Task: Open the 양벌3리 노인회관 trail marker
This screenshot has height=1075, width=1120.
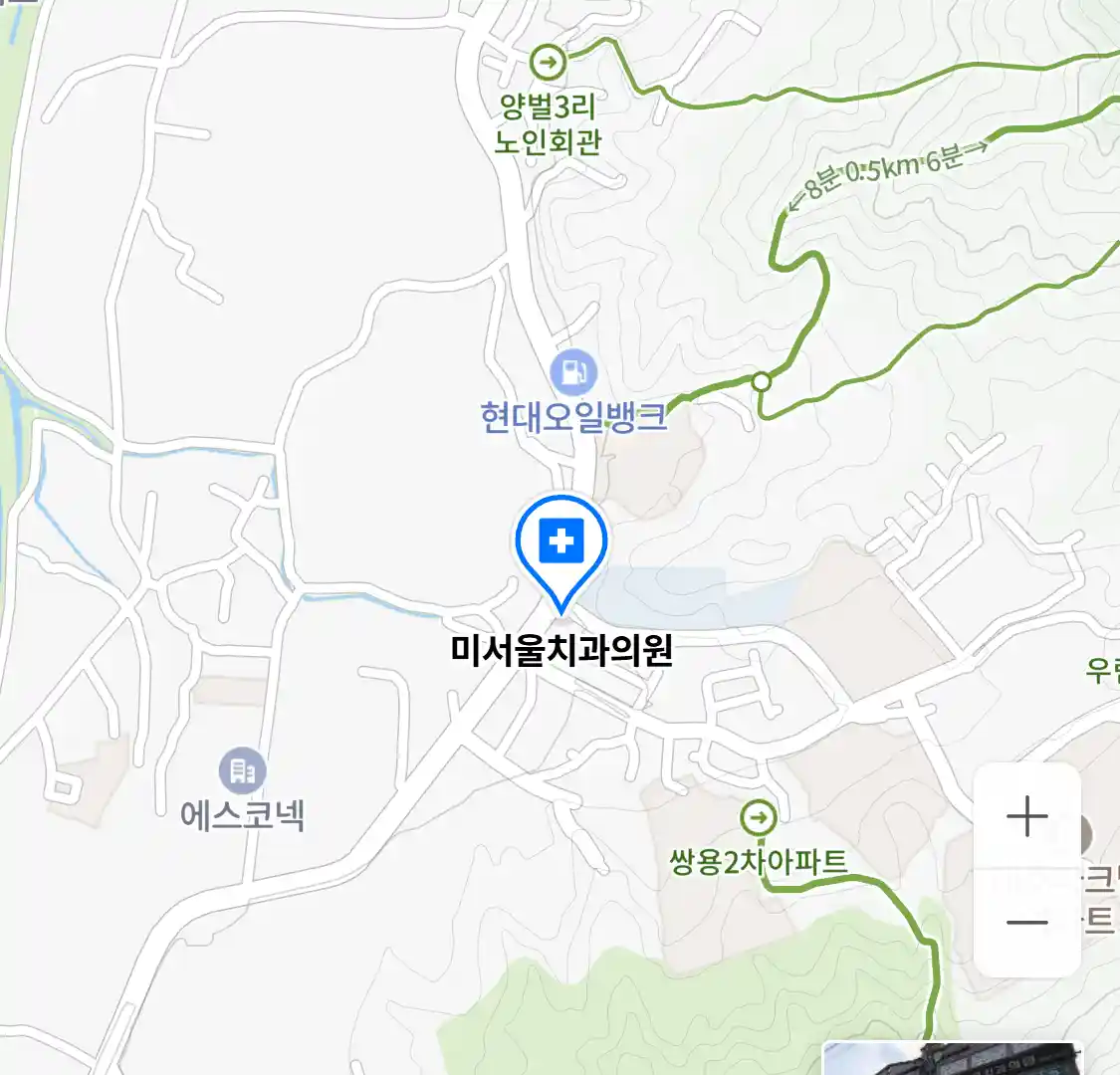Action: tap(548, 63)
